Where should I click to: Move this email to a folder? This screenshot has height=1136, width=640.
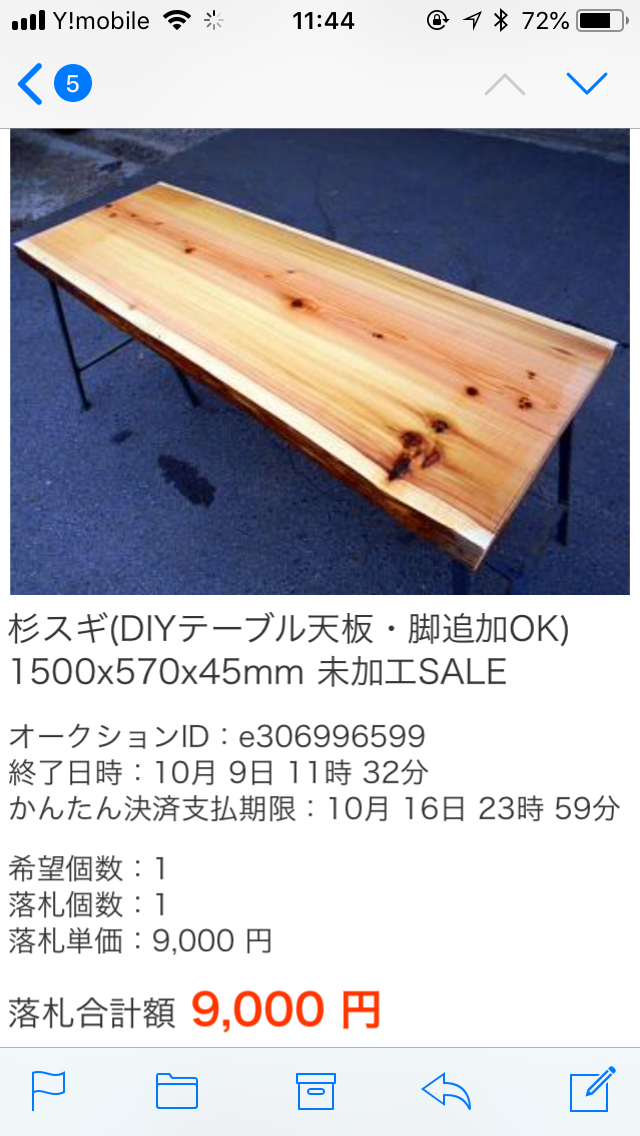(x=176, y=1090)
